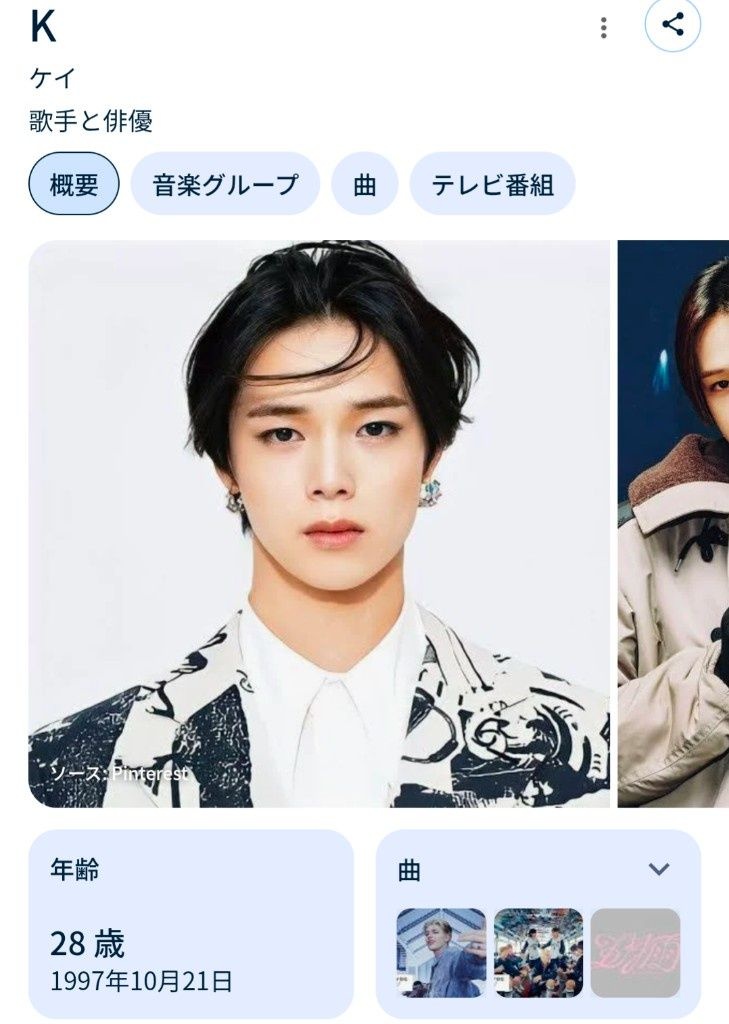Switch to the テレビ番組 chip
729x1024 pixels.
[492, 184]
